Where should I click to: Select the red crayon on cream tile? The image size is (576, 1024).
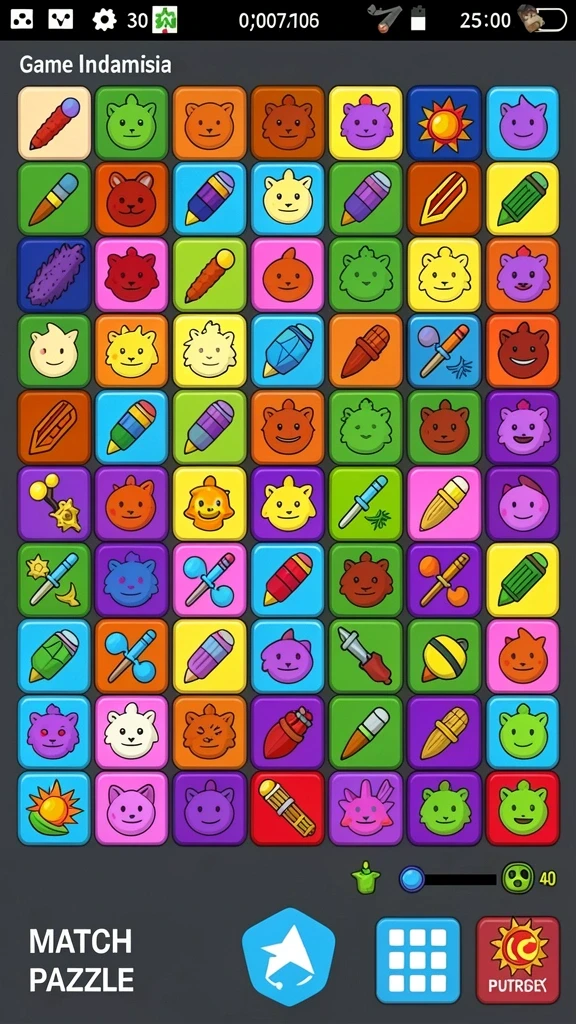tap(54, 123)
